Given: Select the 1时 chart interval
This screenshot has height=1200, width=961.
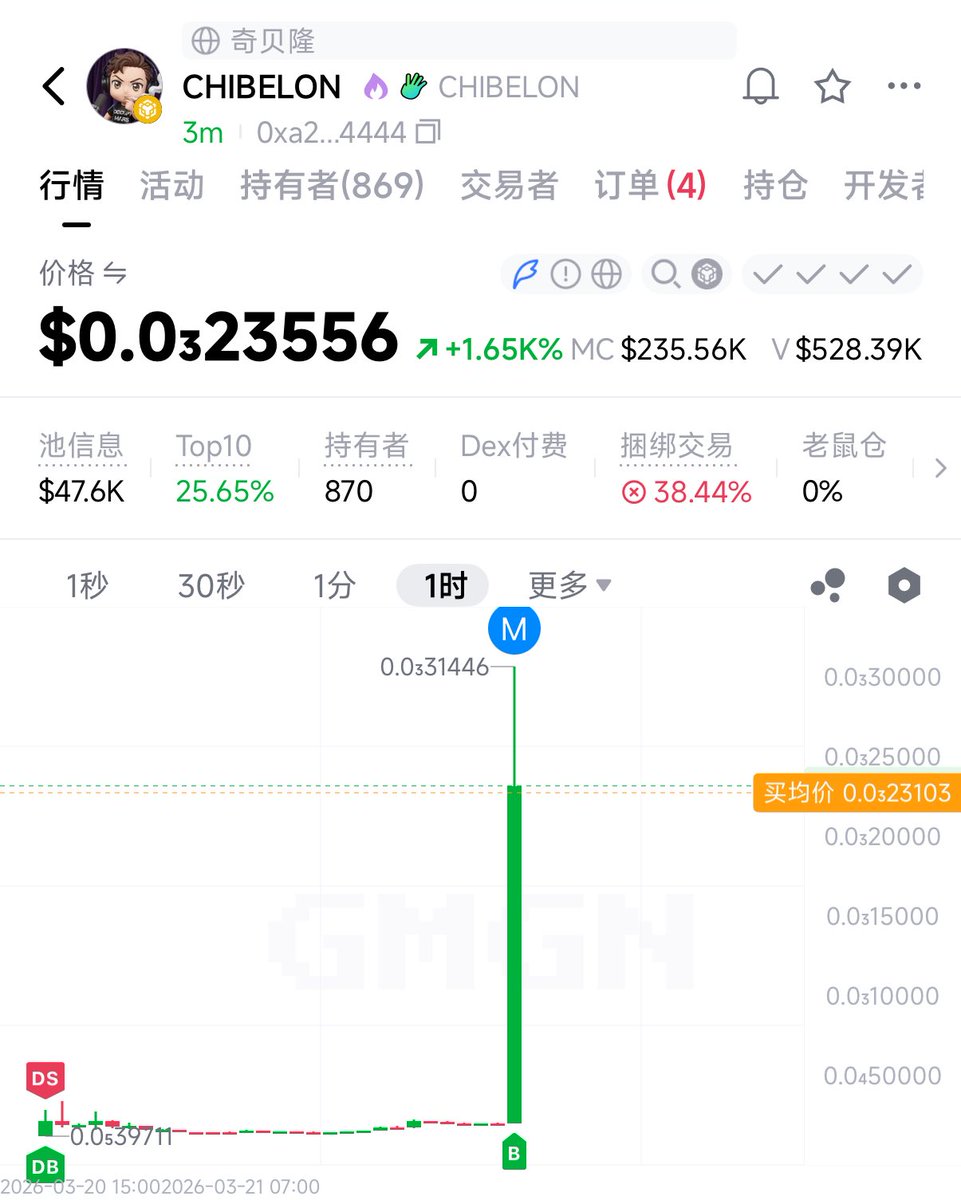Looking at the screenshot, I should (x=443, y=586).
